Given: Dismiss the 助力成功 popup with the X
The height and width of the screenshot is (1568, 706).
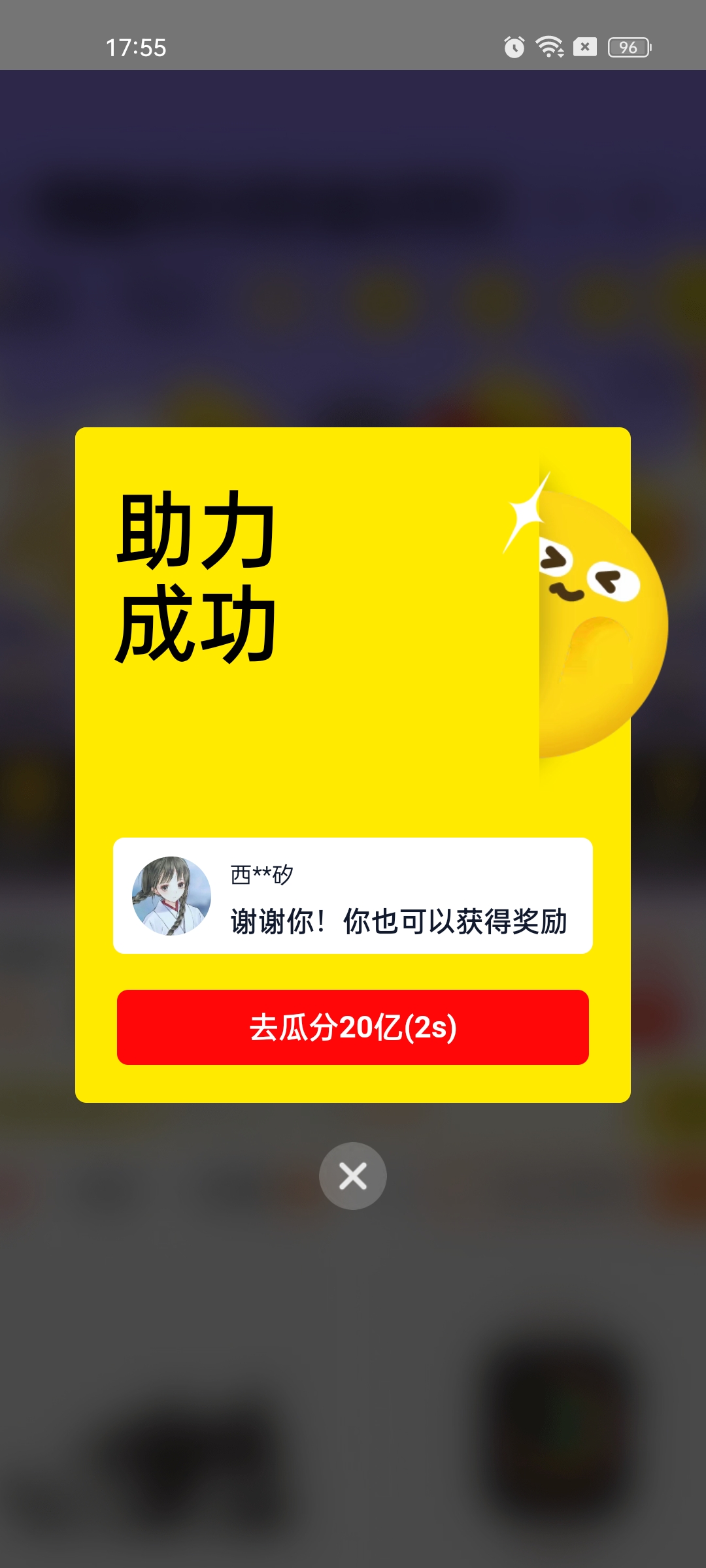Looking at the screenshot, I should coord(353,1176).
